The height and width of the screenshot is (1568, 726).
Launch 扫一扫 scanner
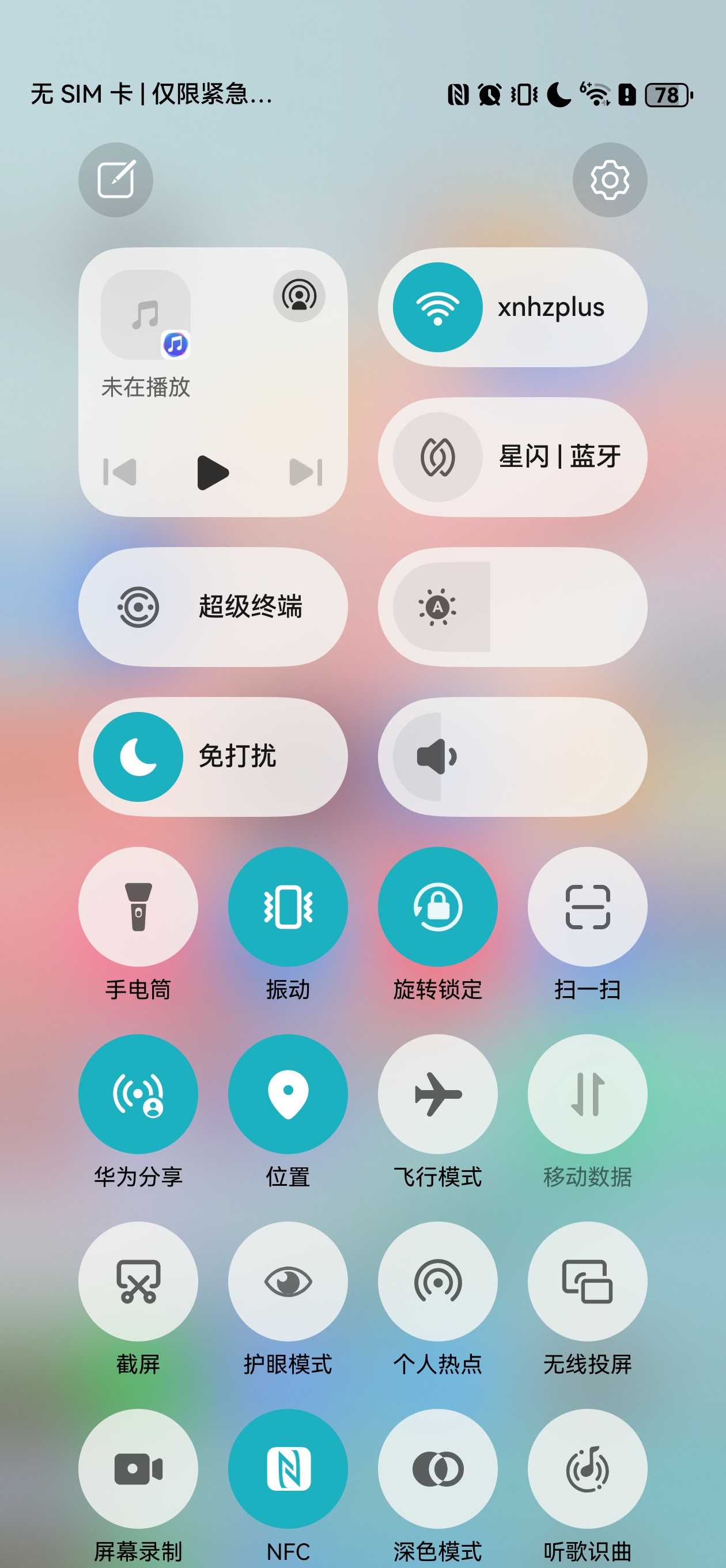point(587,906)
